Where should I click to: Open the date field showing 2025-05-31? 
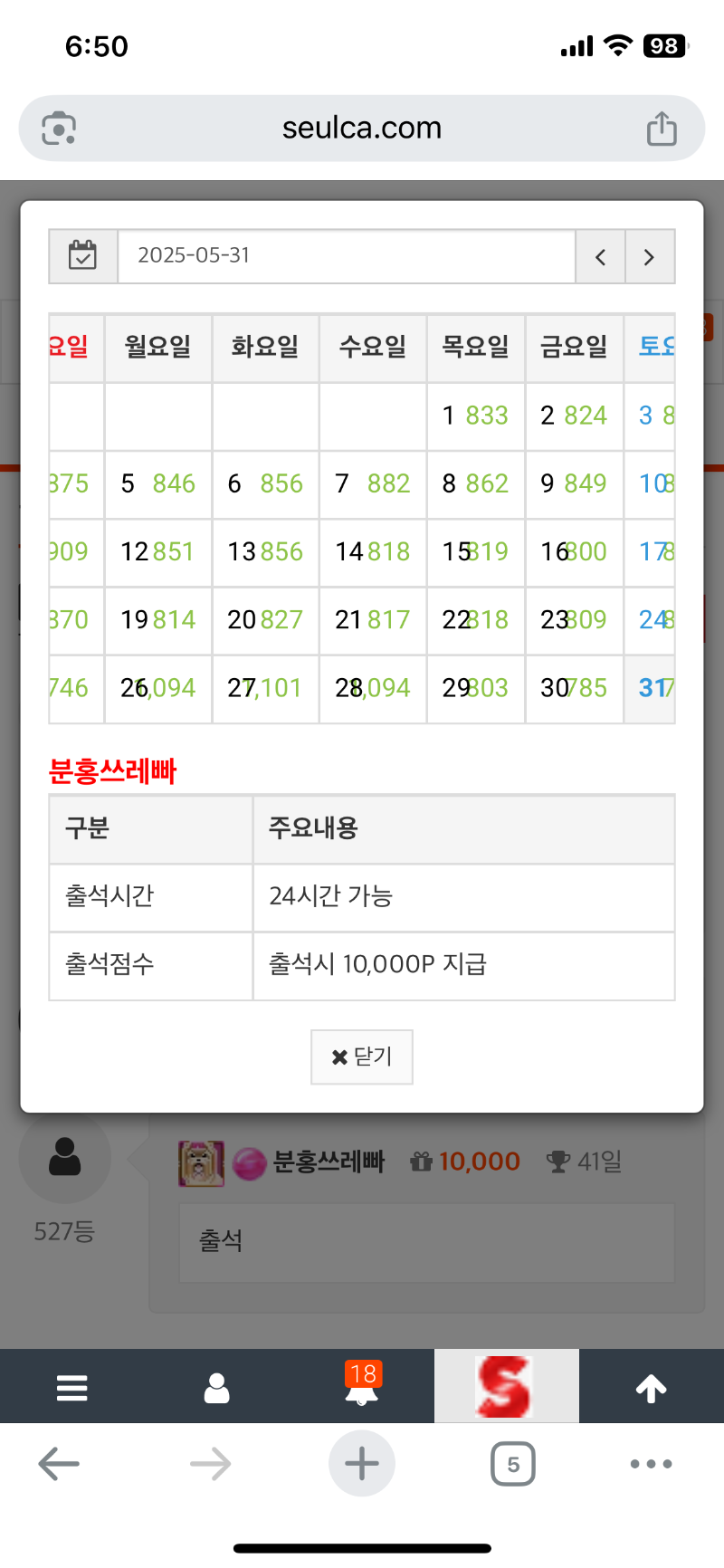tap(347, 256)
